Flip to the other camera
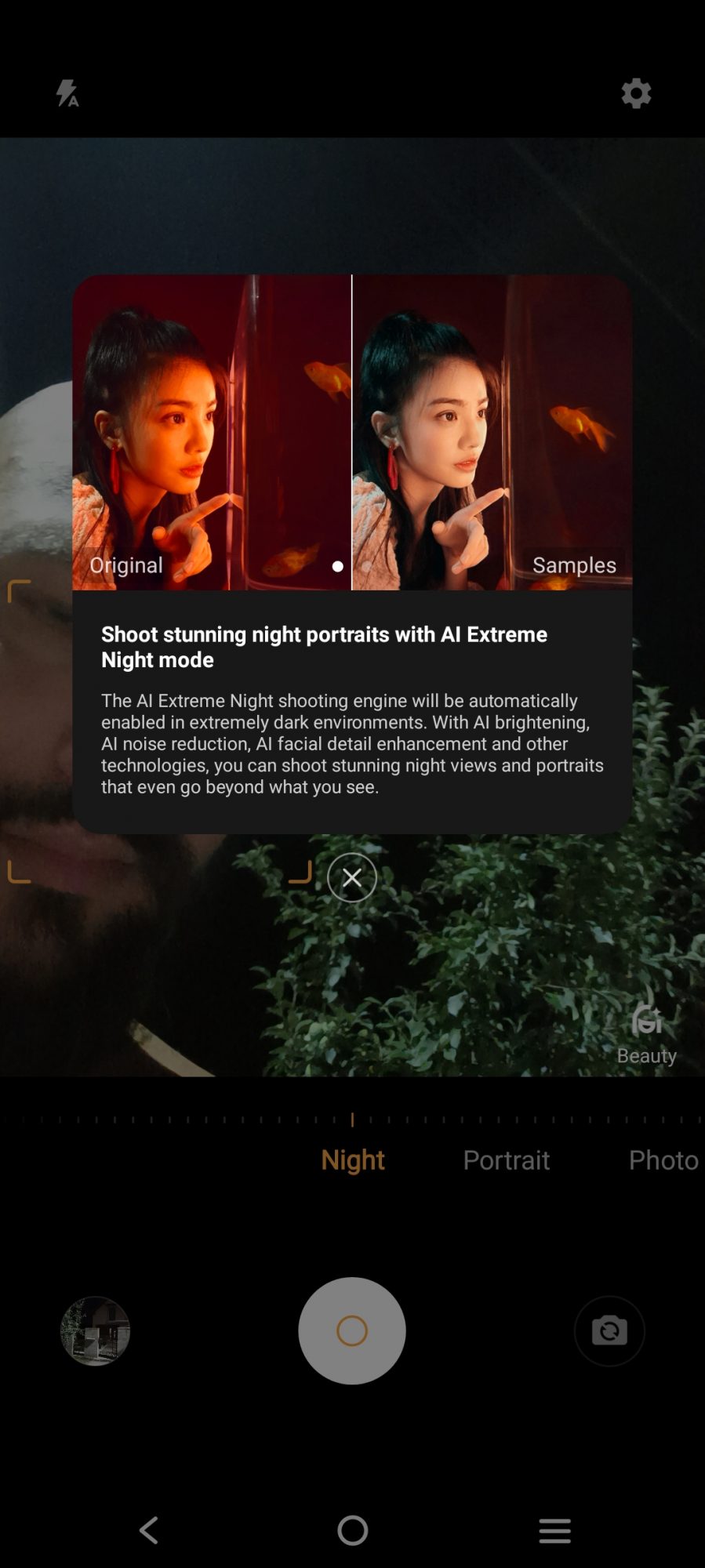The image size is (705, 1568). (609, 1330)
